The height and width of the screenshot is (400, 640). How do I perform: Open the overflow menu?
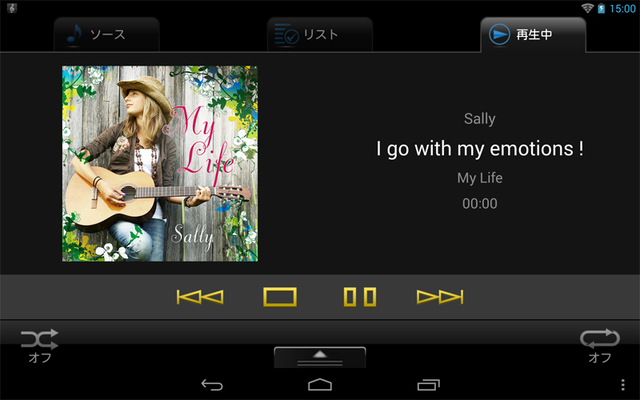623,384
